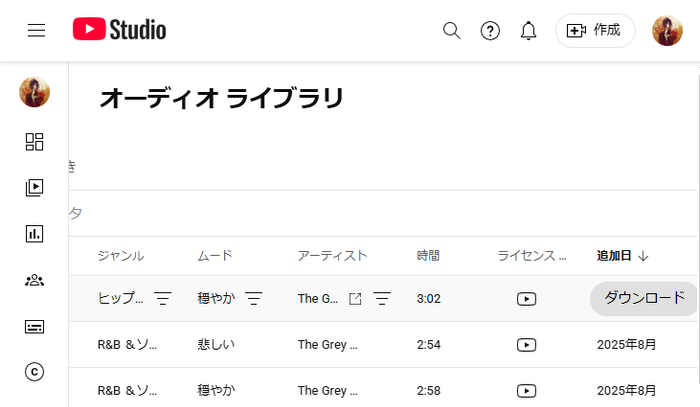Open channel avatar in the sidebar
700x407 pixels.
[x=35, y=93]
